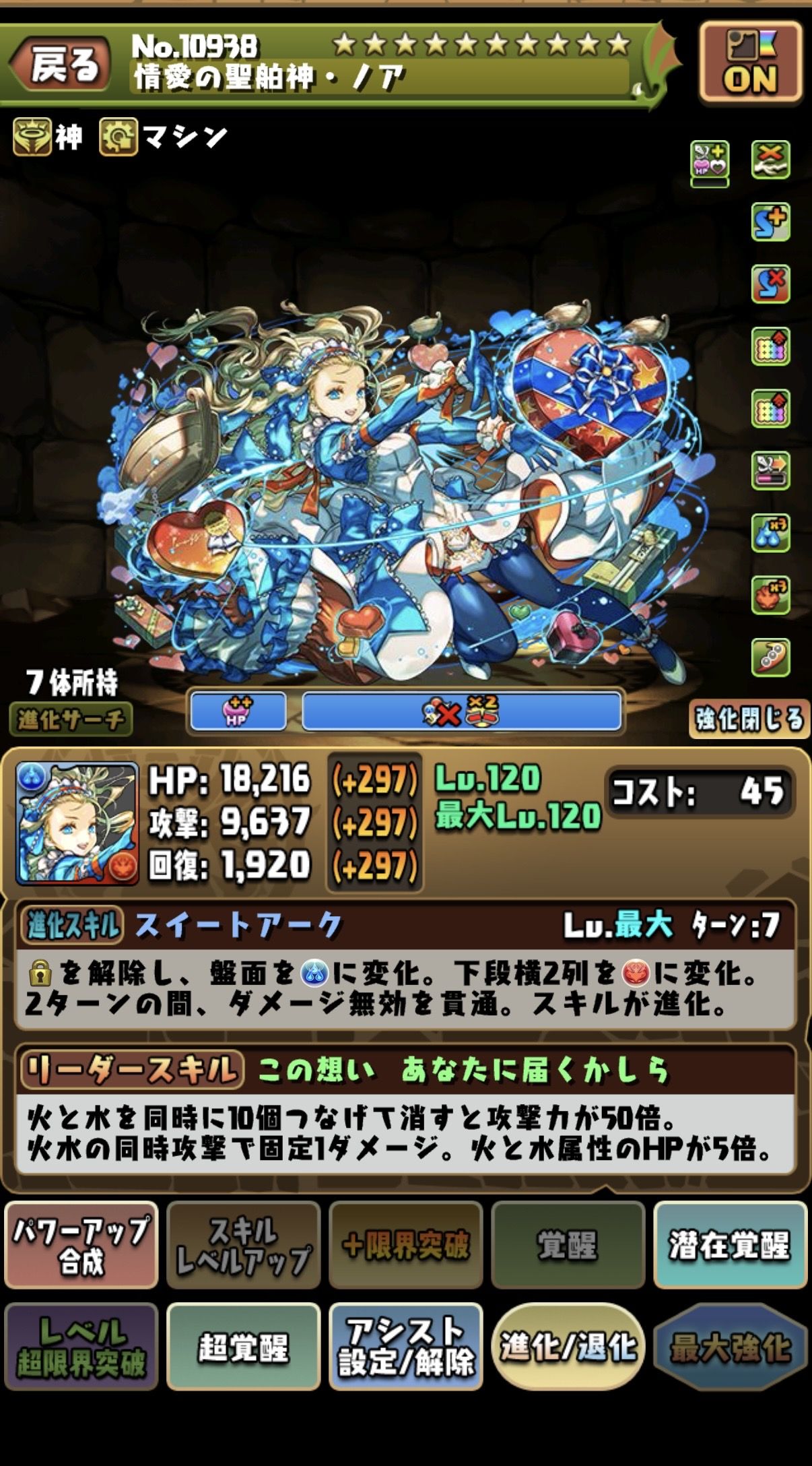This screenshot has width=812, height=1466.
Task: Tap the wide x2 latent awakening slot
Action: tap(461, 711)
